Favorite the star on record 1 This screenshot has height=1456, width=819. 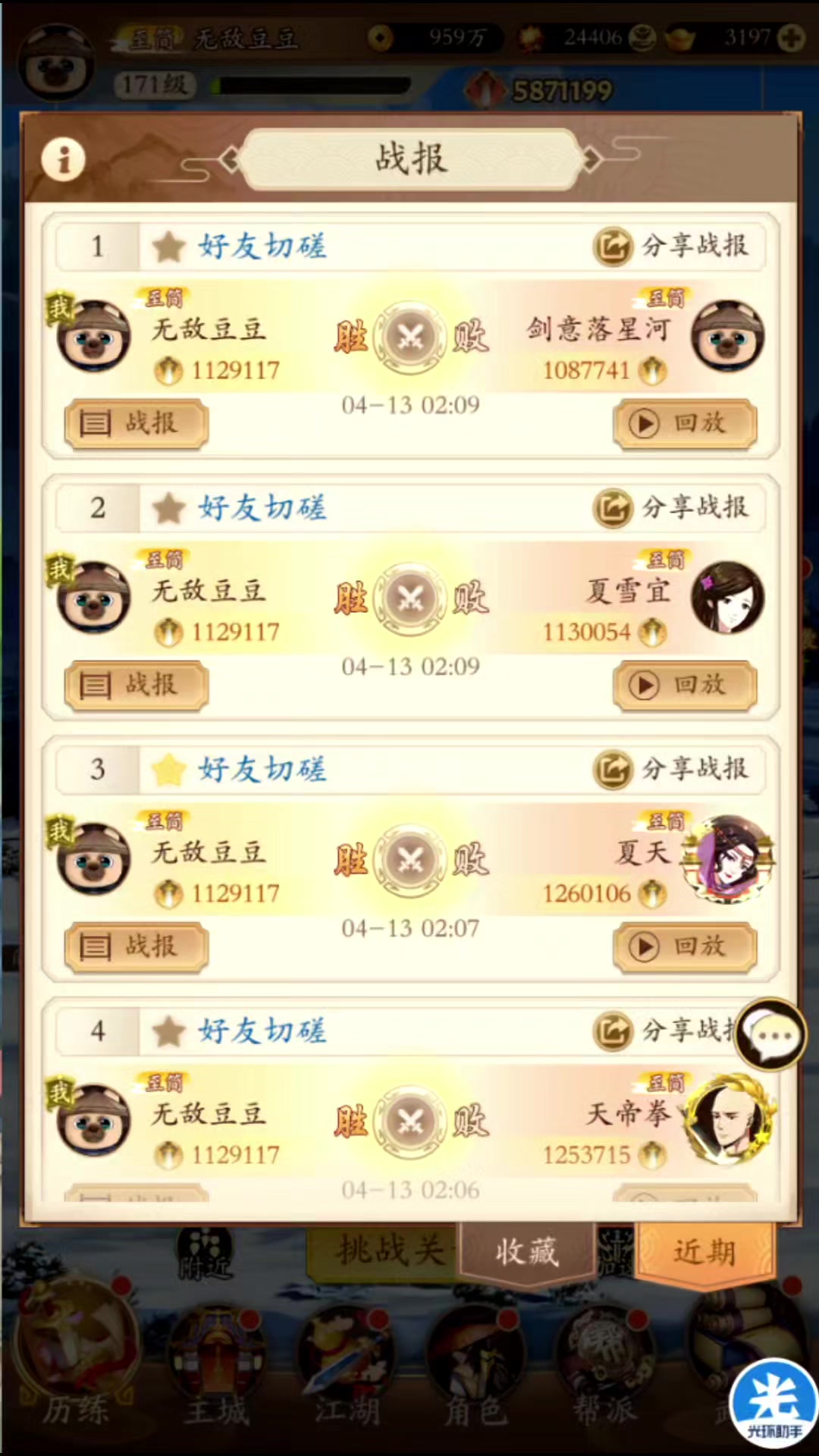coord(169,247)
